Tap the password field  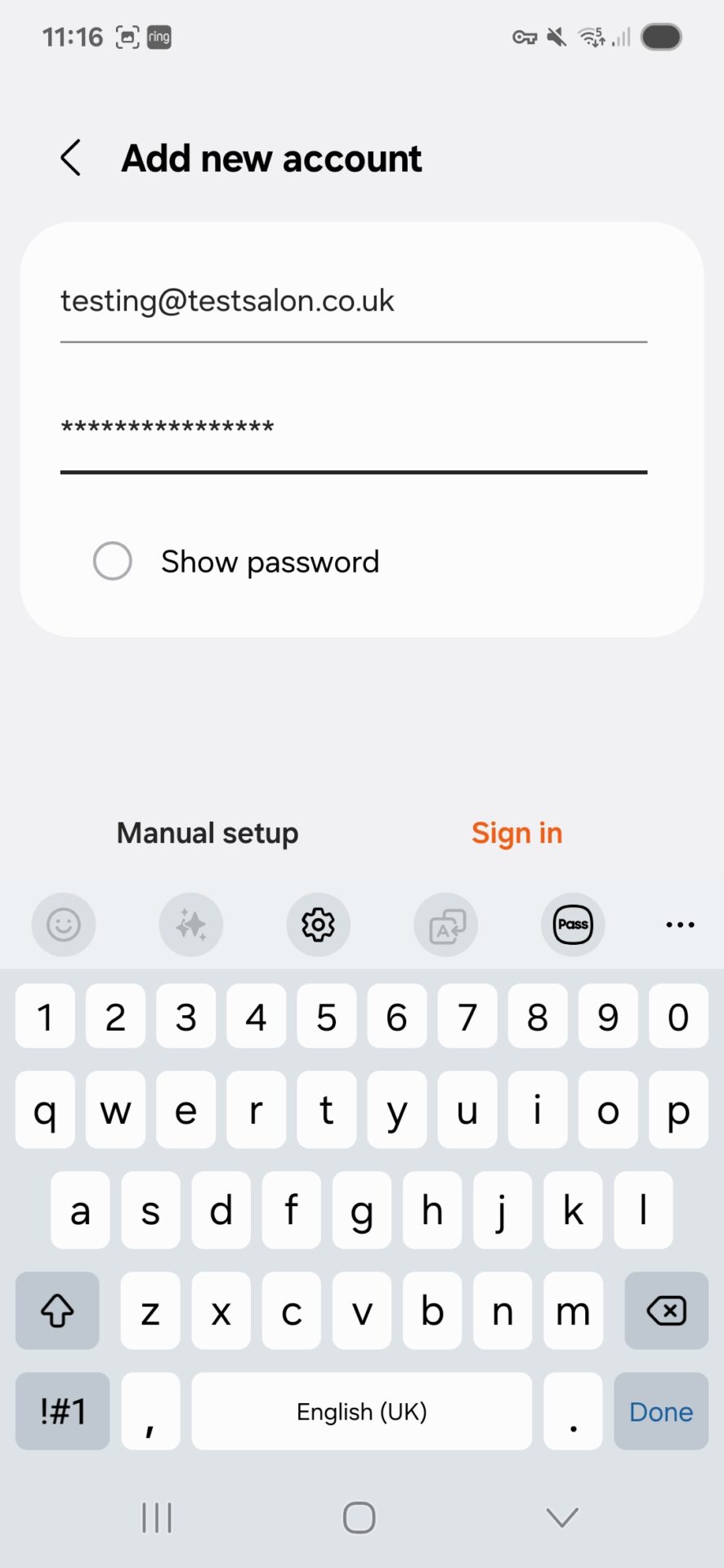point(354,430)
